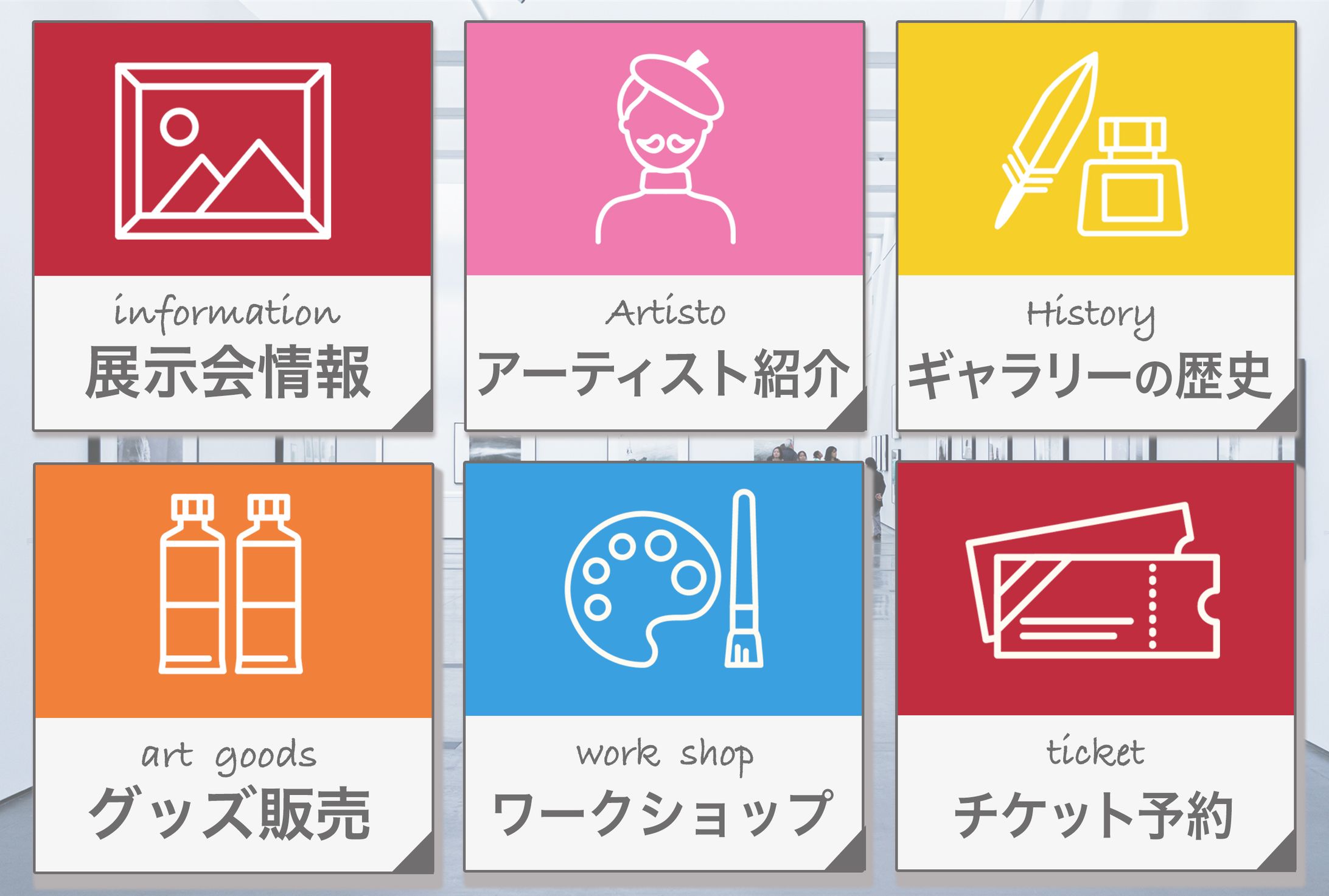The image size is (1329, 896).
Task: Select the ギャラリーの歴史 history tile
Action: 1096,226
